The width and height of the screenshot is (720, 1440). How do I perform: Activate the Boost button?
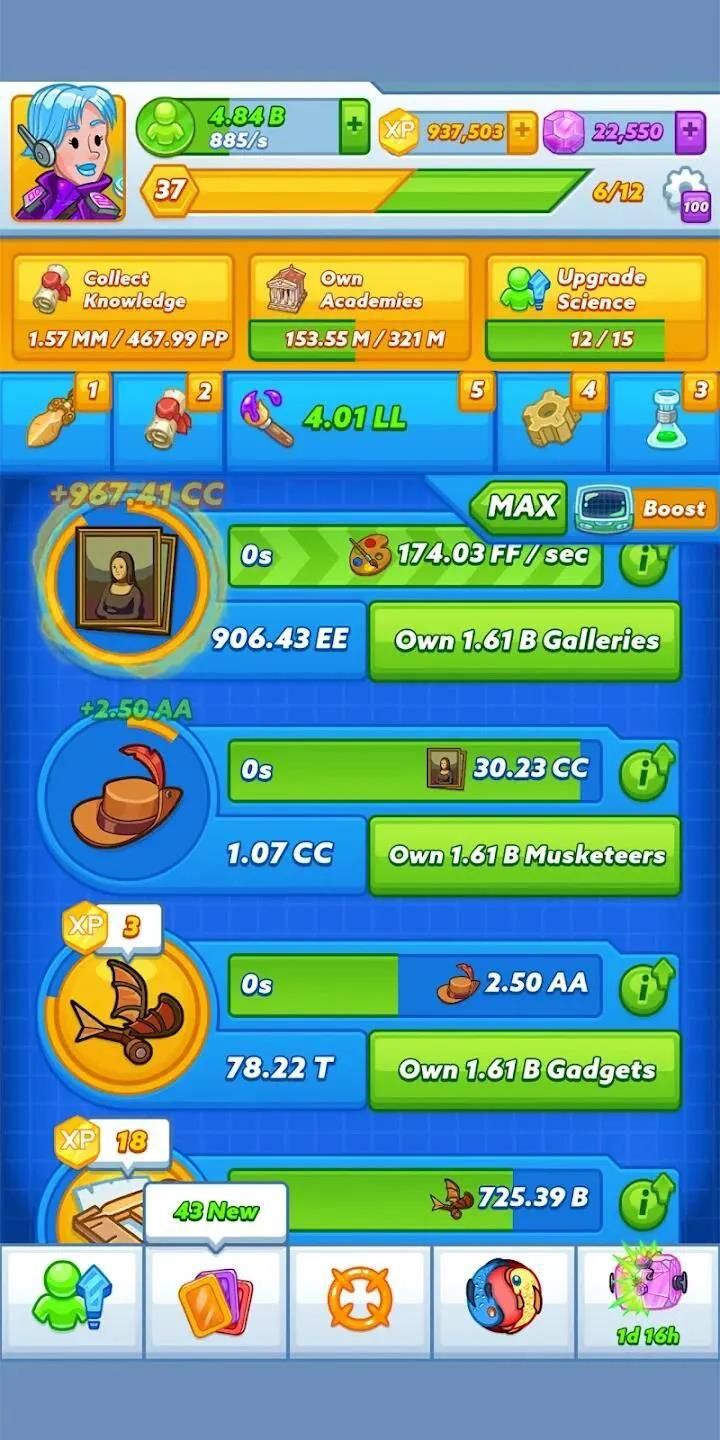pyautogui.click(x=643, y=508)
